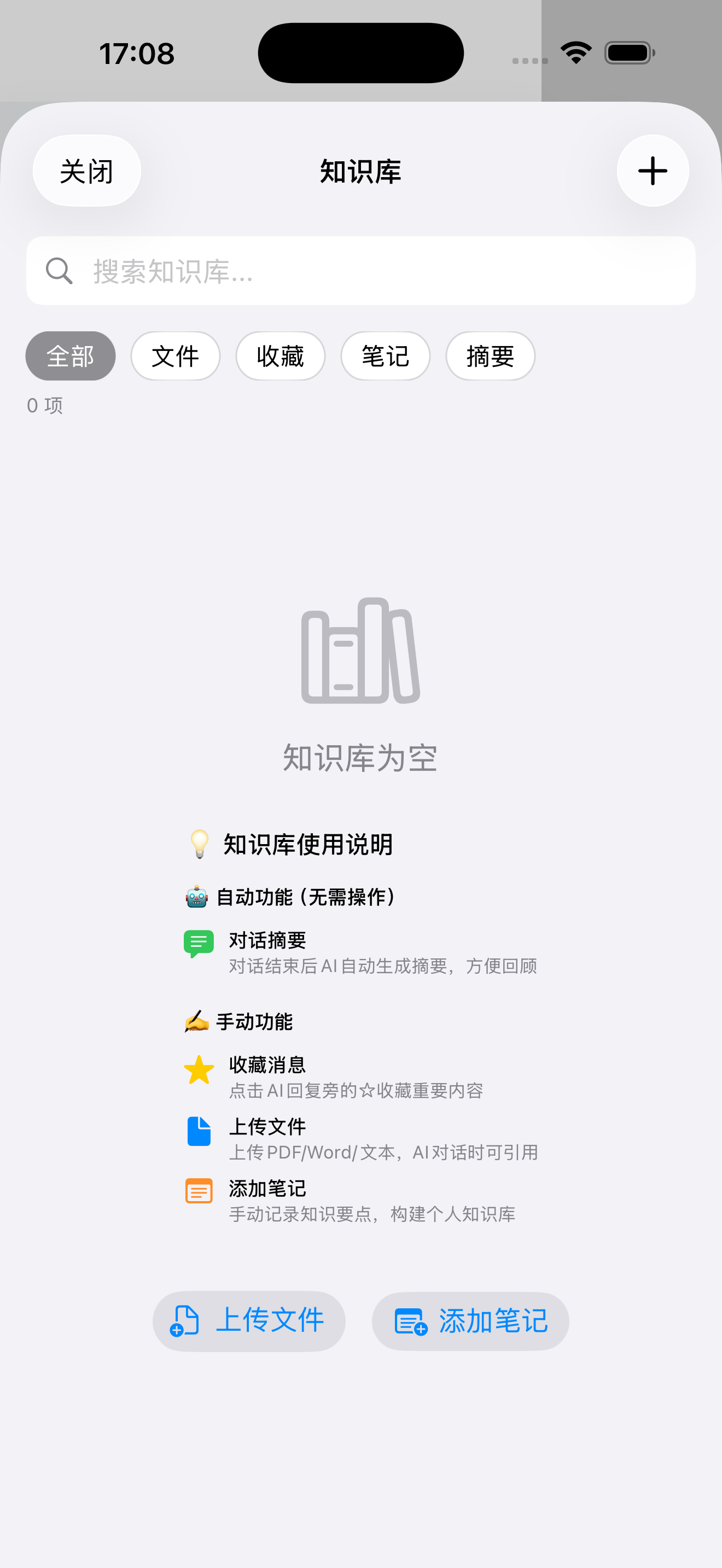Switch to the 摘要 filter tab

491,356
